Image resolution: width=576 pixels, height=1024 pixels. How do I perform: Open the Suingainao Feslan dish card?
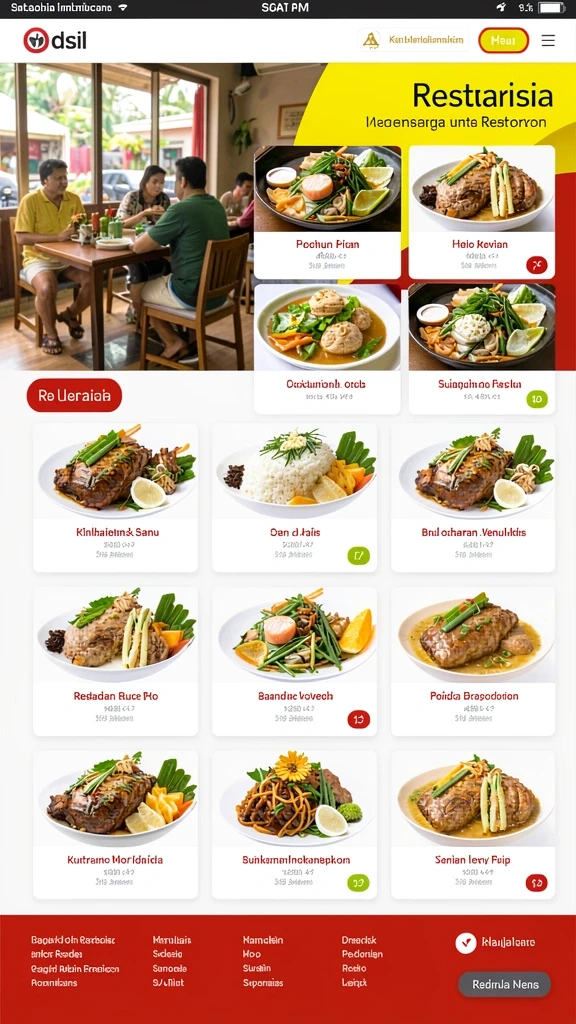[481, 349]
